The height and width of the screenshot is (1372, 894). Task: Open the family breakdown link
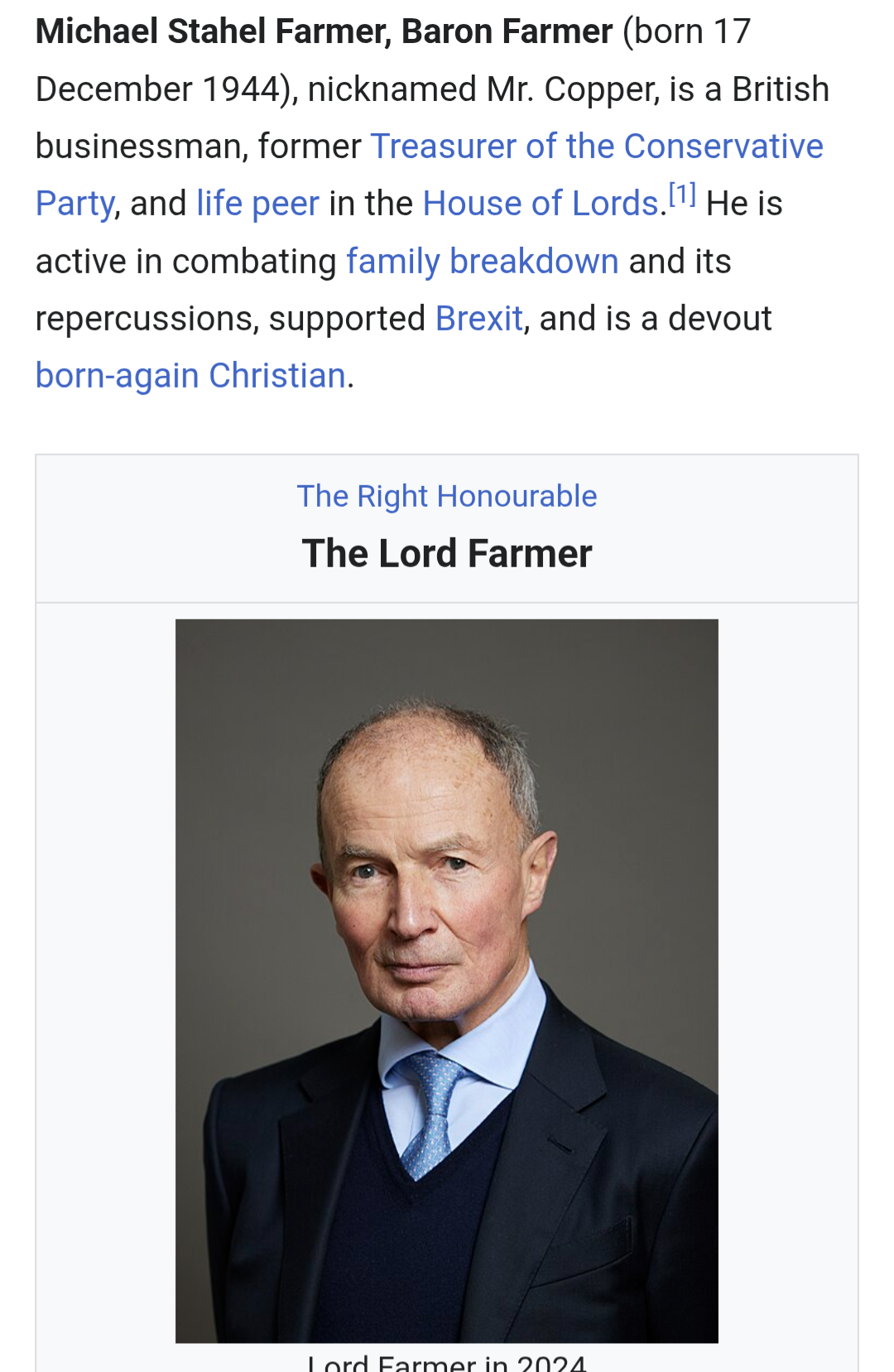click(482, 262)
